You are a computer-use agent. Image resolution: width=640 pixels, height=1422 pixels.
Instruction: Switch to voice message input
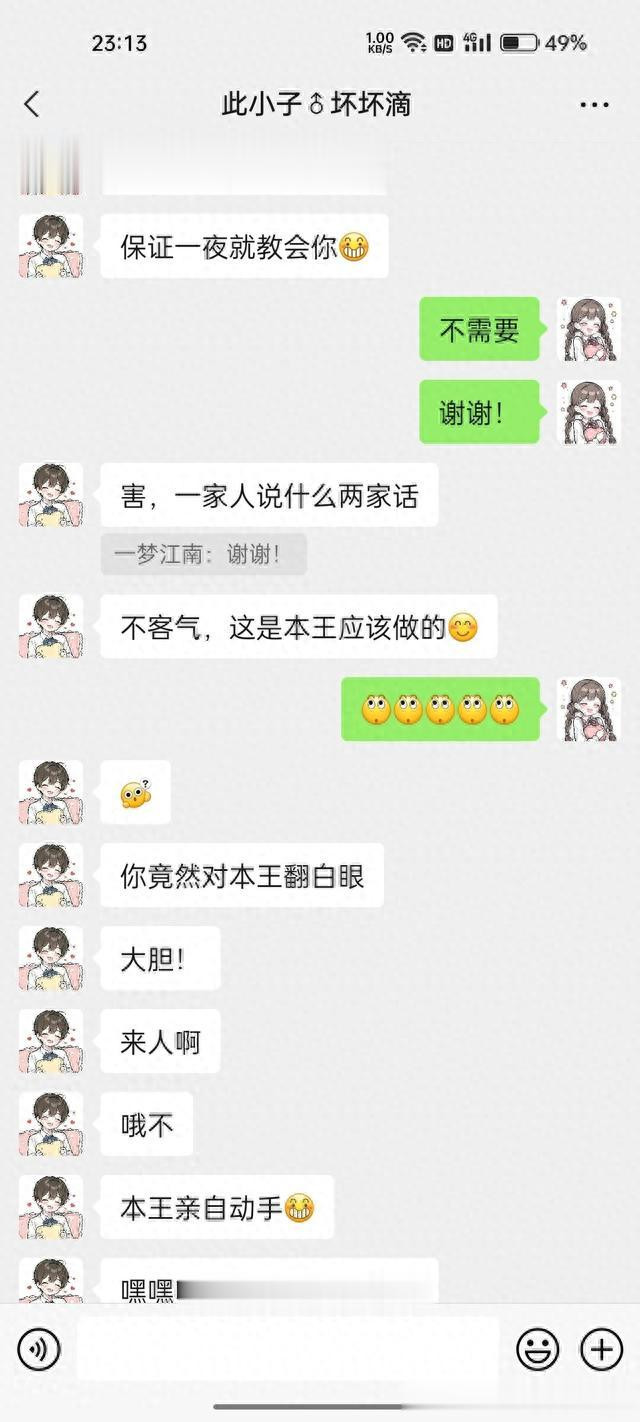39,1350
